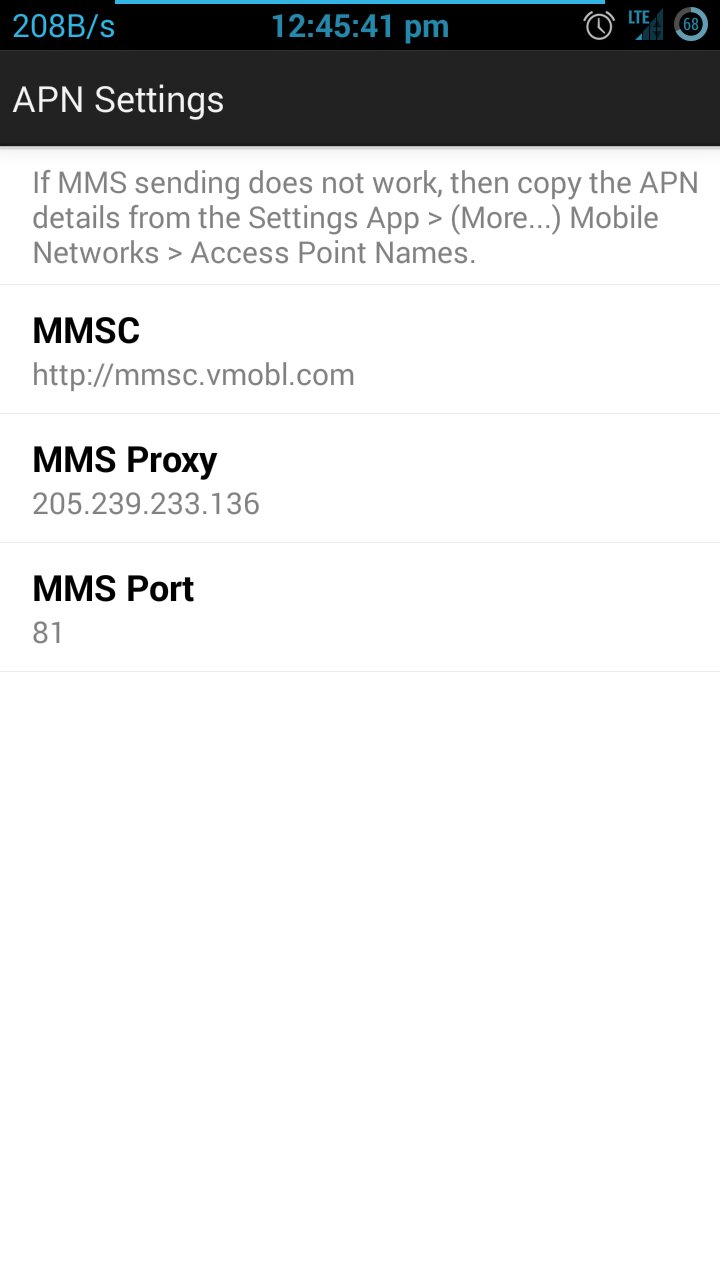720x1280 pixels.
Task: Edit the MMS Proxy address
Action: pos(360,478)
